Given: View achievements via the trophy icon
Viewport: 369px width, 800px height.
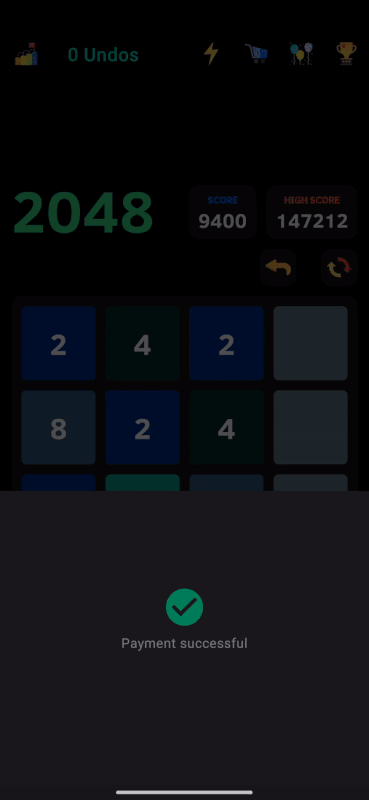Looking at the screenshot, I should click(346, 54).
